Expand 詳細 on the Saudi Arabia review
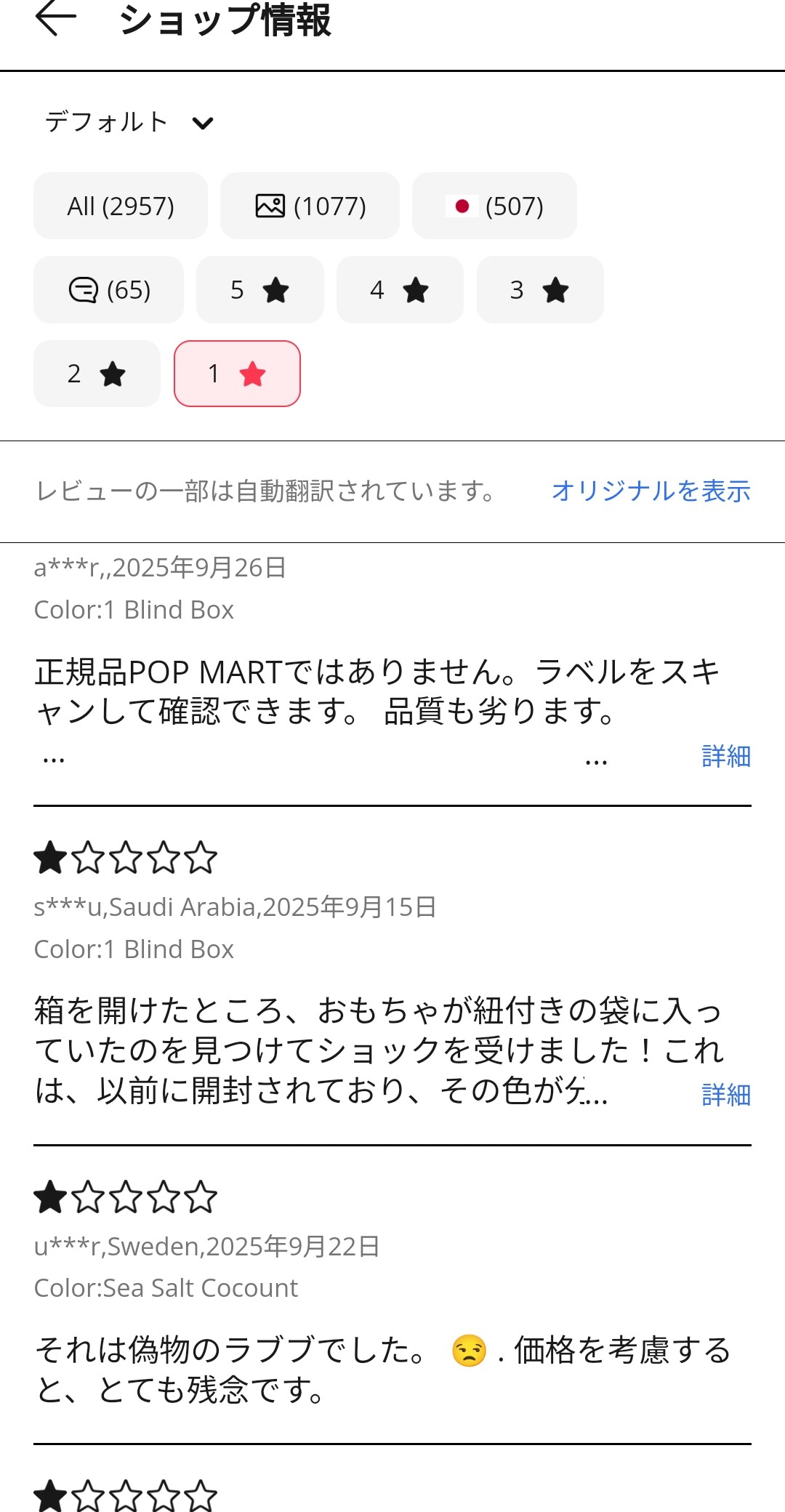785x1512 pixels. 725,1095
